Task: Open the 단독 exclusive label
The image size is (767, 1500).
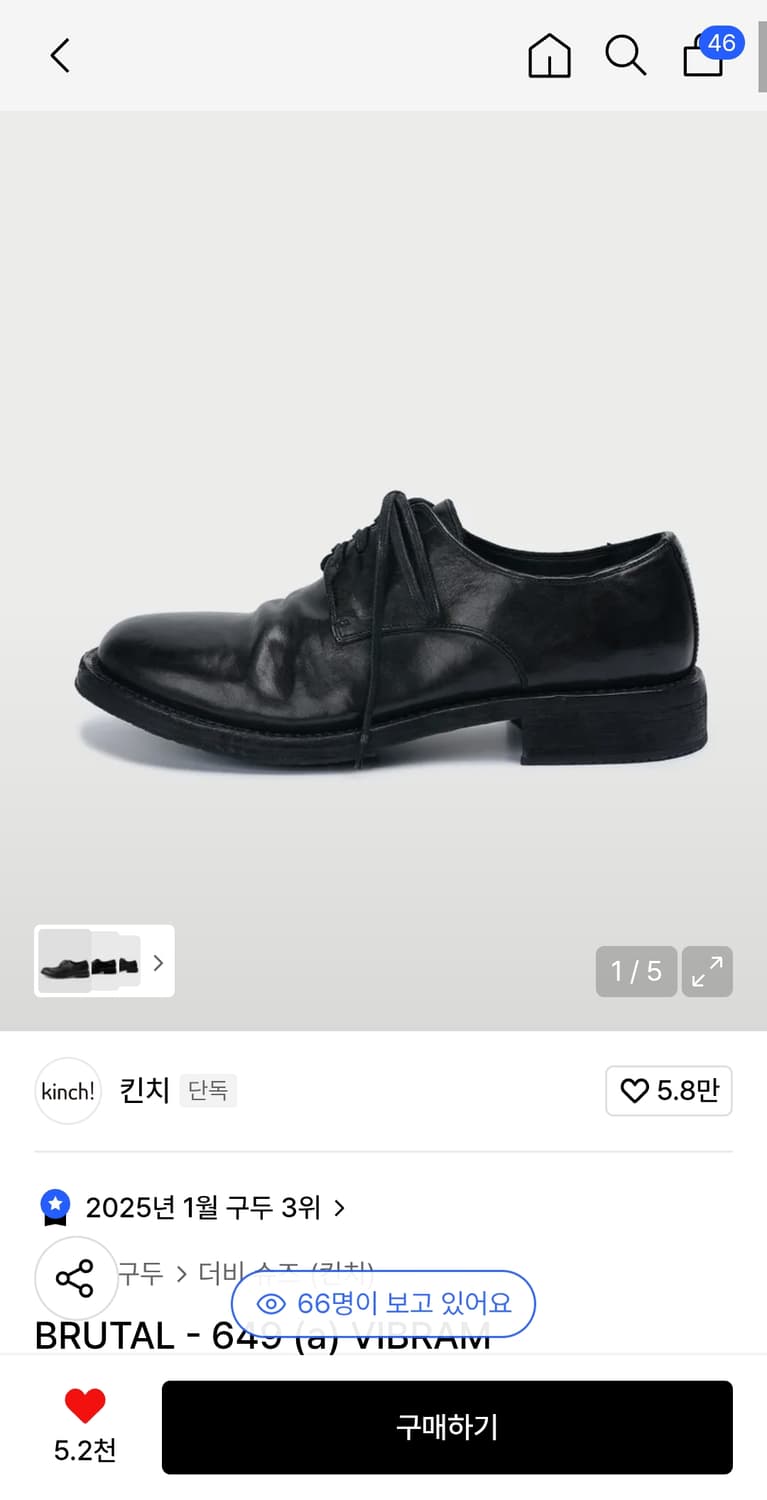Action: click(208, 1091)
